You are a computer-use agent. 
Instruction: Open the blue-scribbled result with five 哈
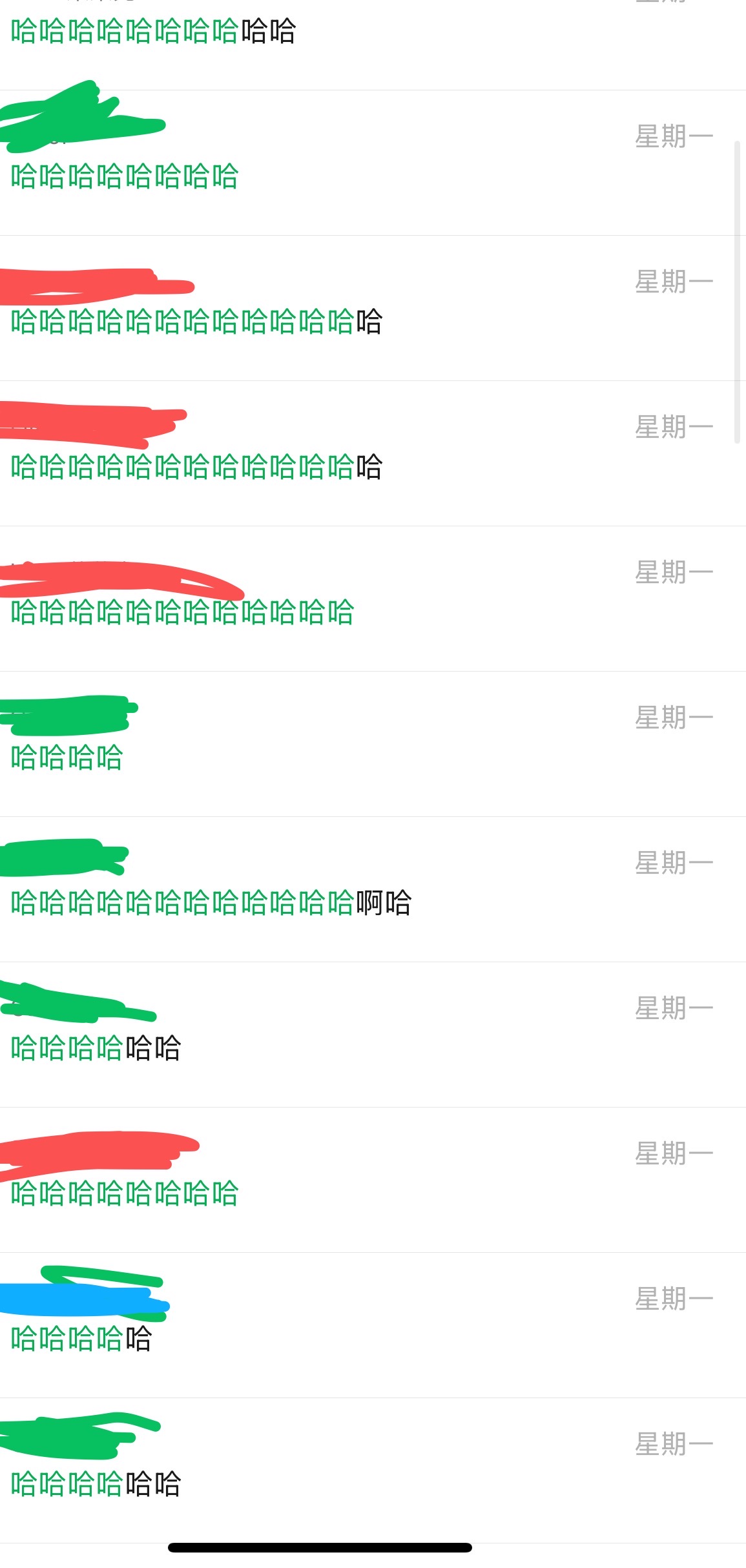coord(373,1325)
